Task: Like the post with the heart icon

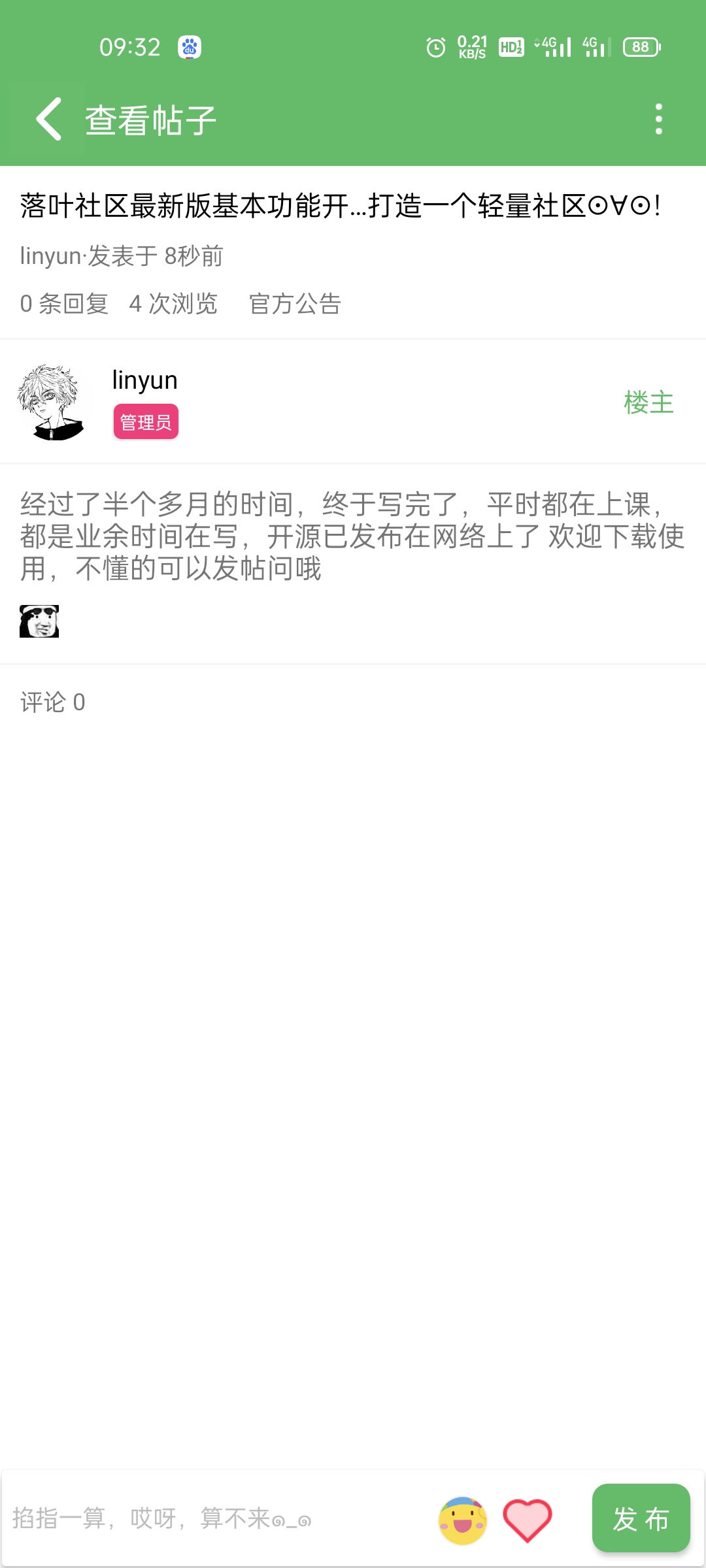Action: (527, 1520)
